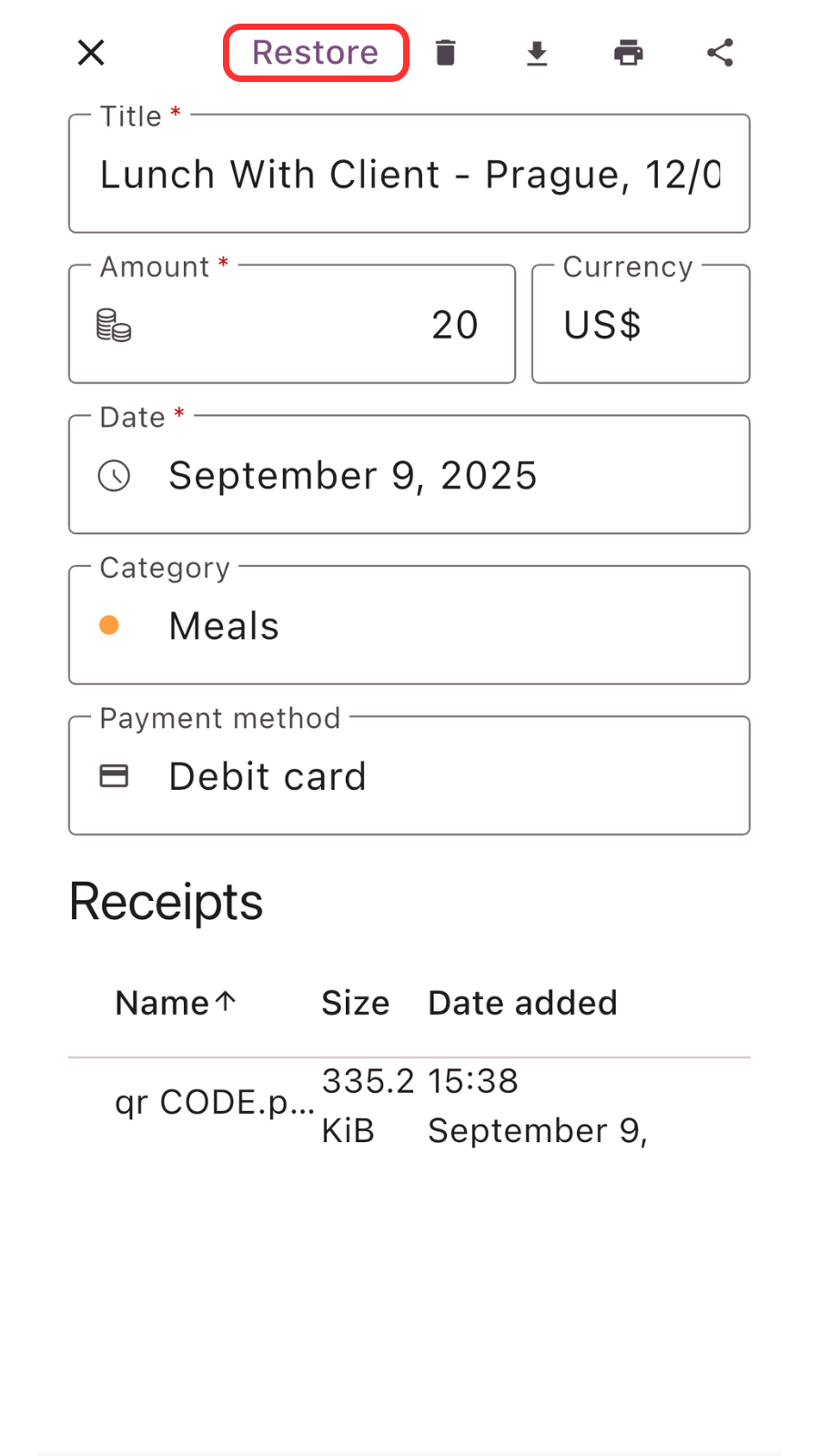
Task: Change the date September 9, 2025
Action: click(409, 476)
